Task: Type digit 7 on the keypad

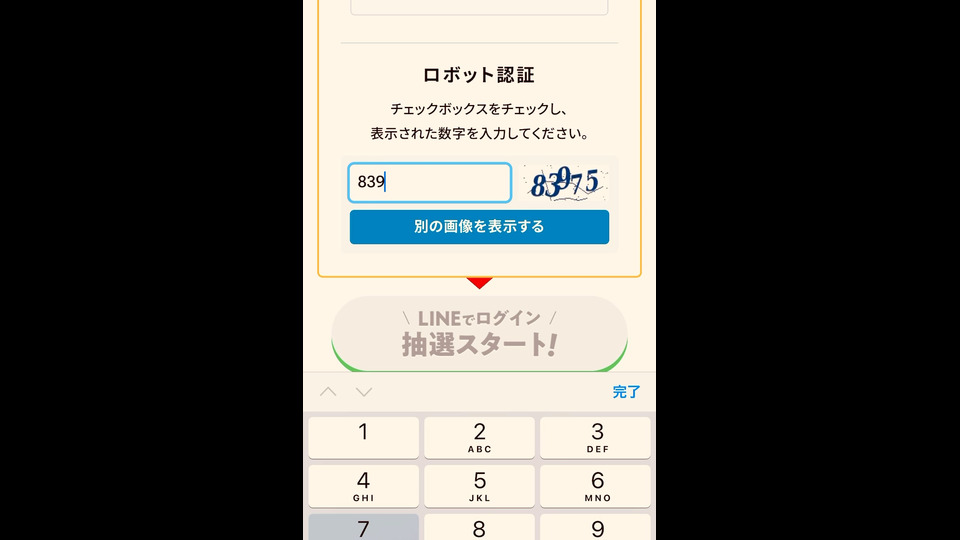Action: [363, 527]
